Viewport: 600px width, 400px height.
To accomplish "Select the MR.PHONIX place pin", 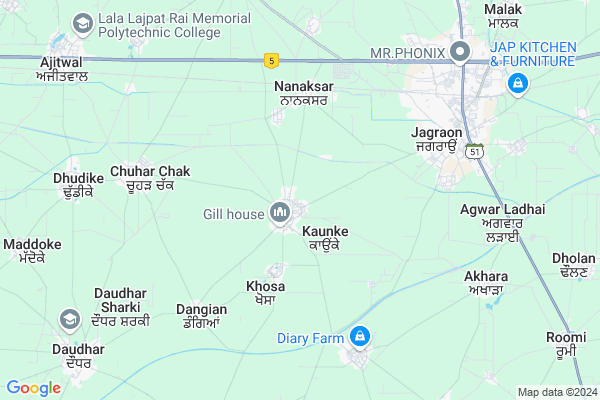I will [x=461, y=52].
